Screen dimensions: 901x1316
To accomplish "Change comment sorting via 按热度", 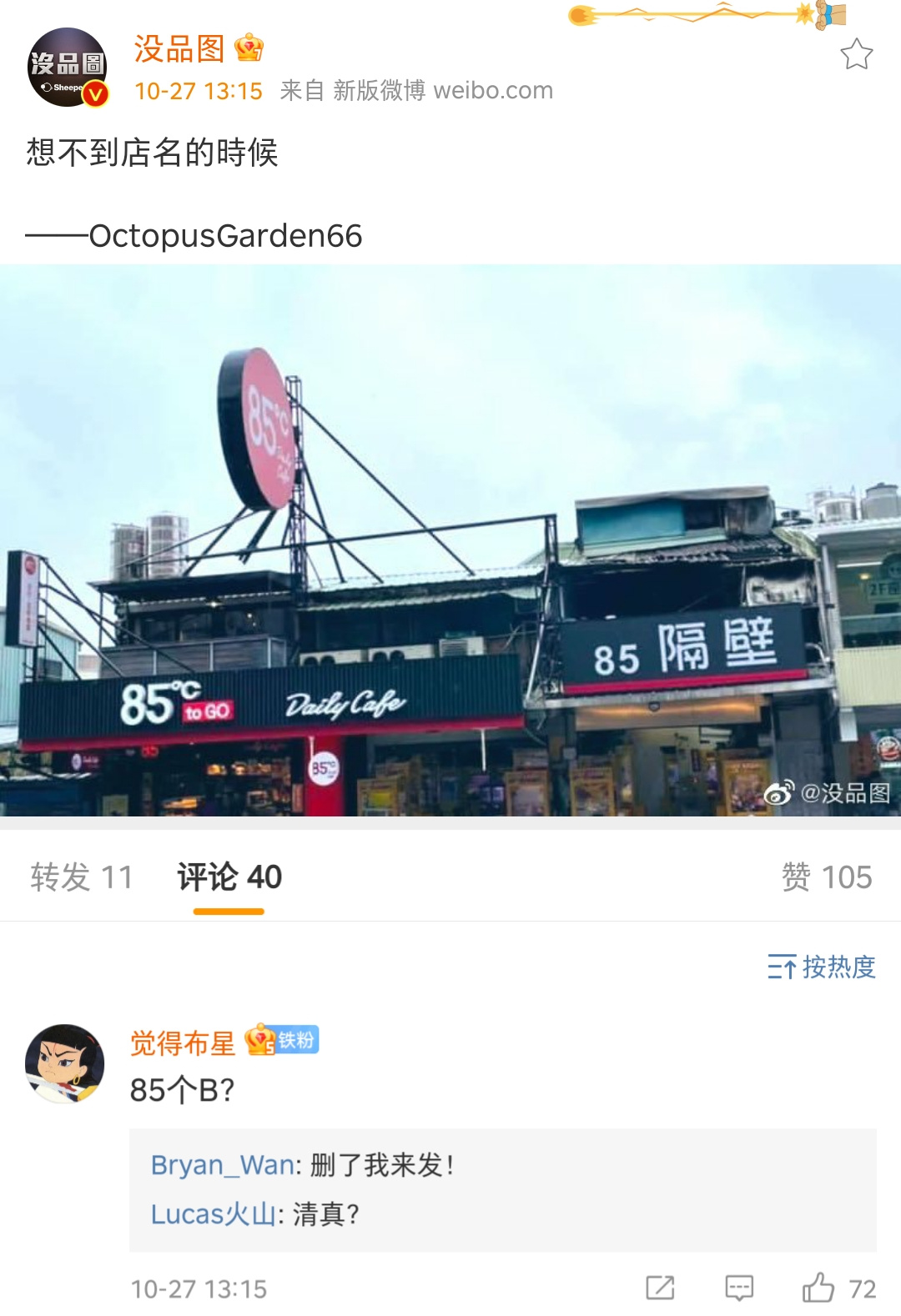I will pos(822,967).
